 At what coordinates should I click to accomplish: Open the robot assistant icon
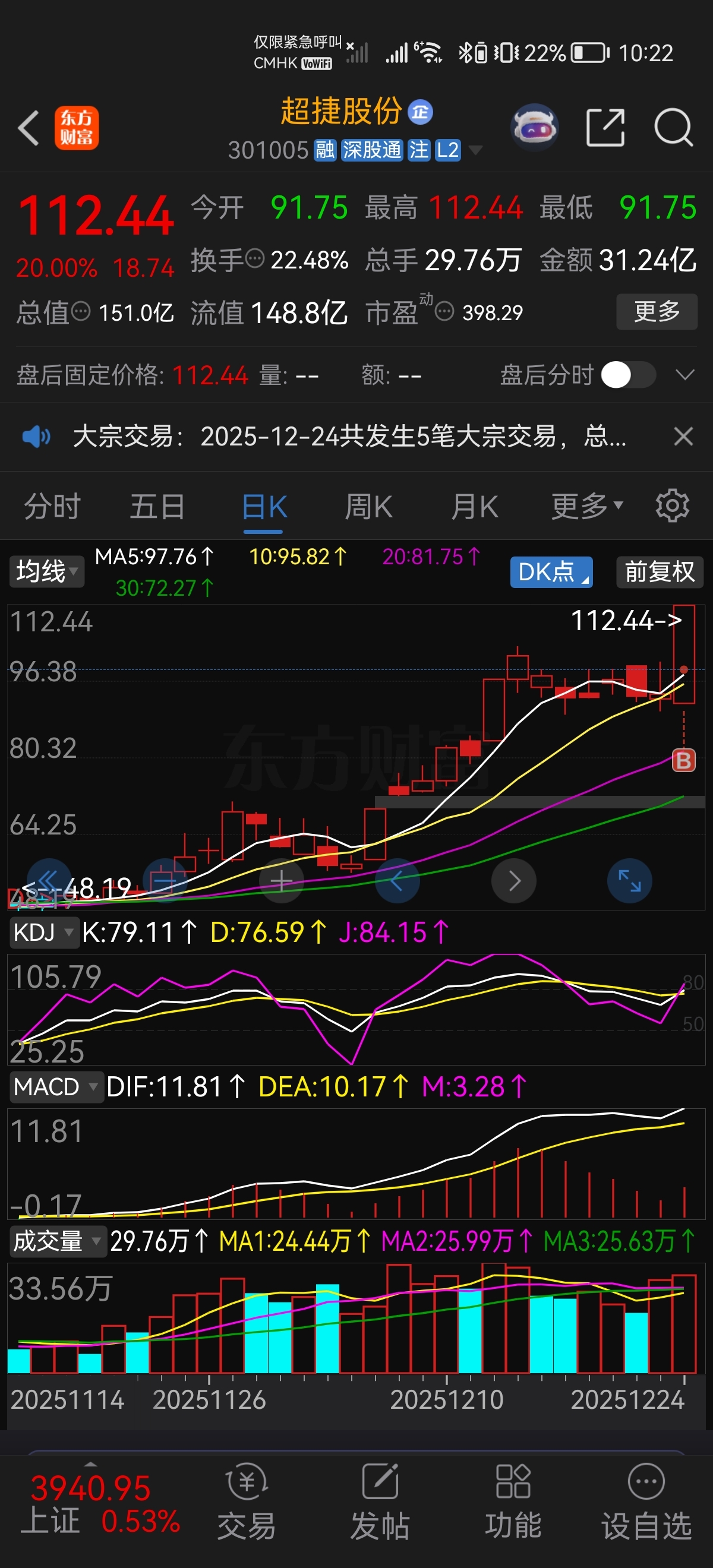(534, 128)
